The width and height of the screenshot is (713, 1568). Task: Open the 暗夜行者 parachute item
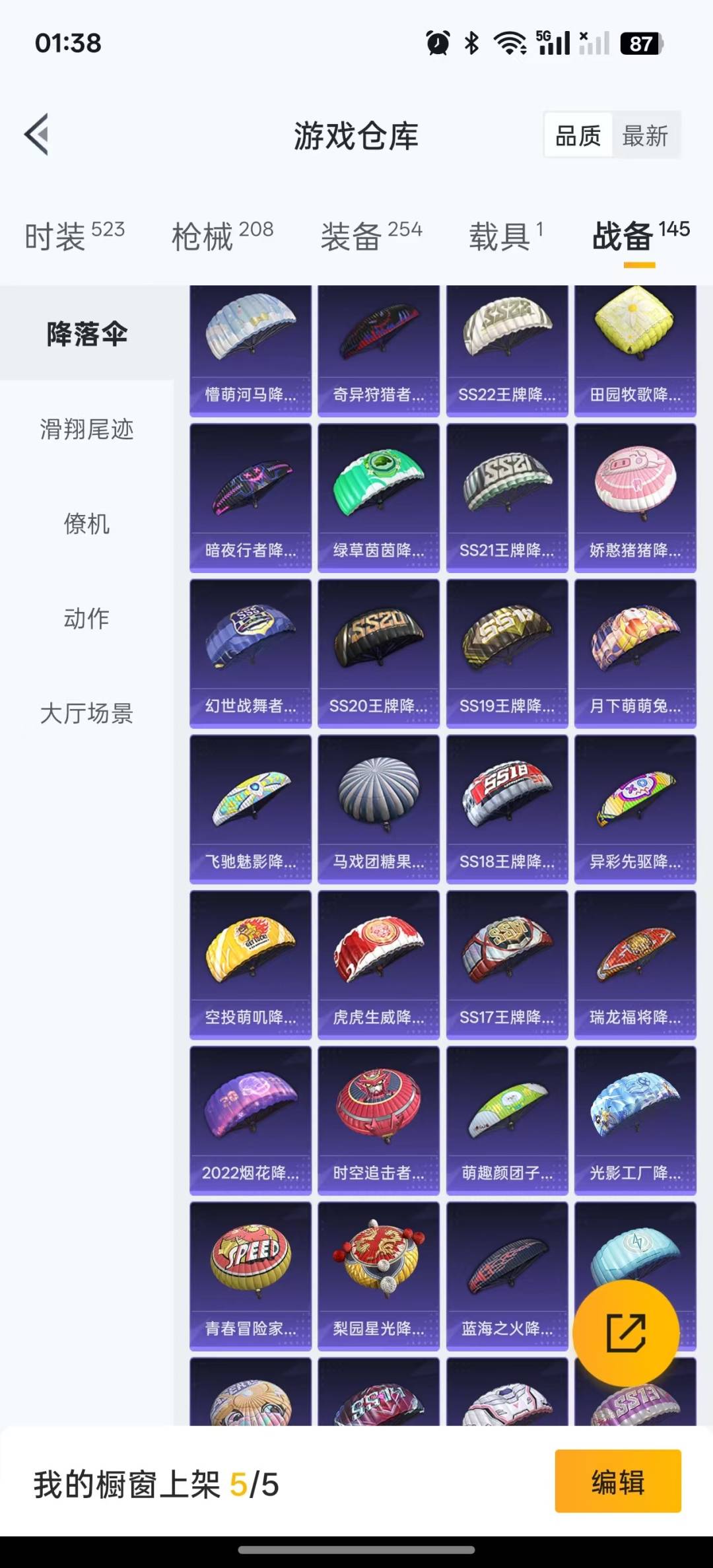click(x=250, y=498)
